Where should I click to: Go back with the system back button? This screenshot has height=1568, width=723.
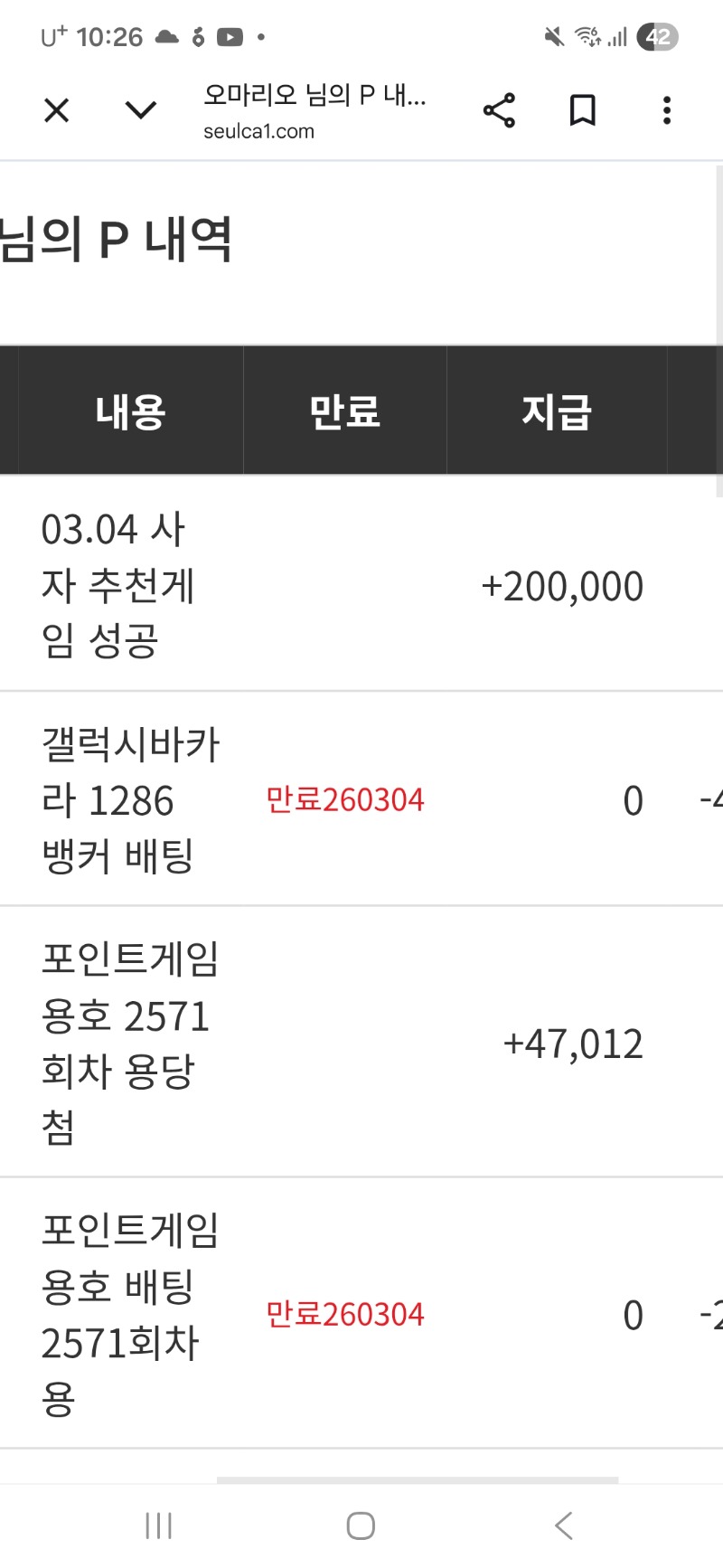[564, 1525]
